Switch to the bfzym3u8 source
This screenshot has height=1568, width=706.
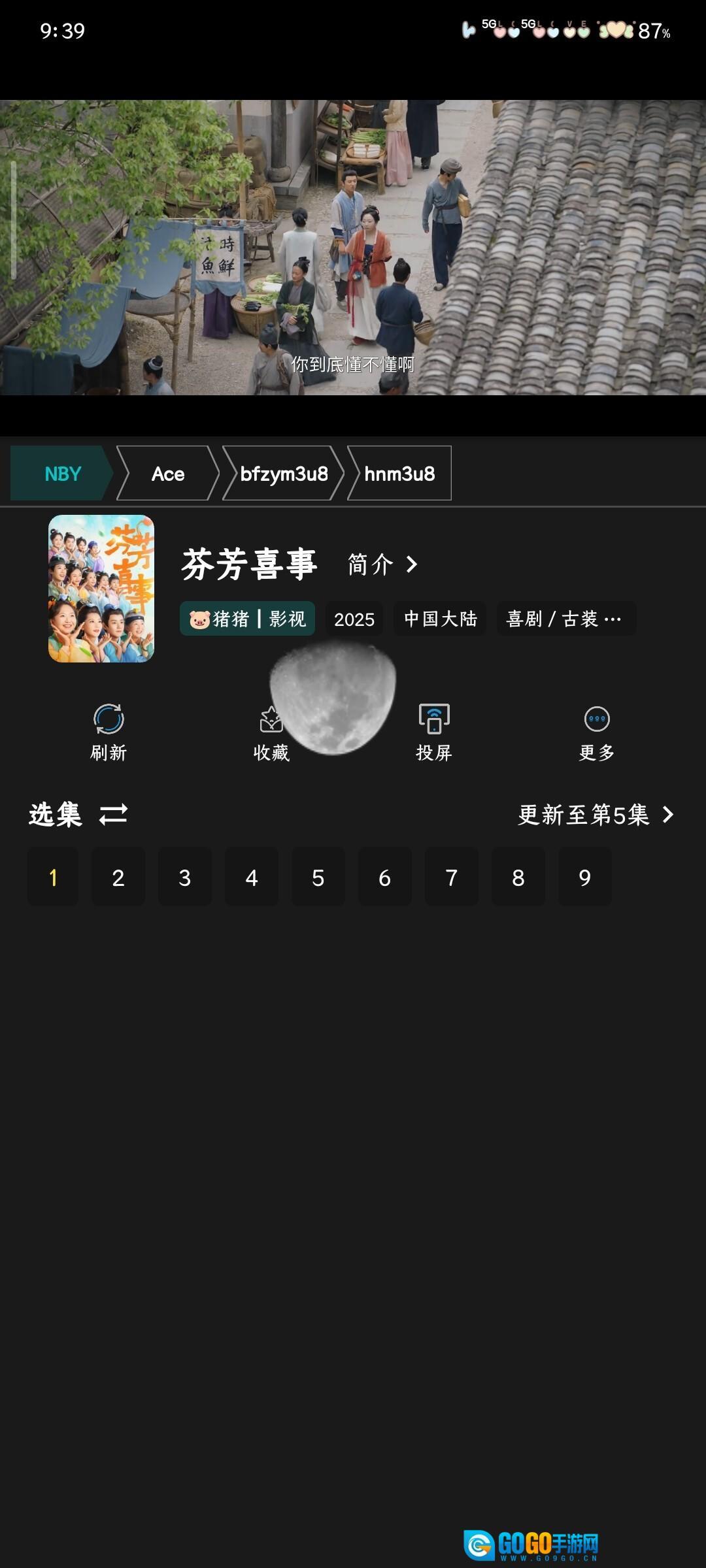click(x=283, y=474)
